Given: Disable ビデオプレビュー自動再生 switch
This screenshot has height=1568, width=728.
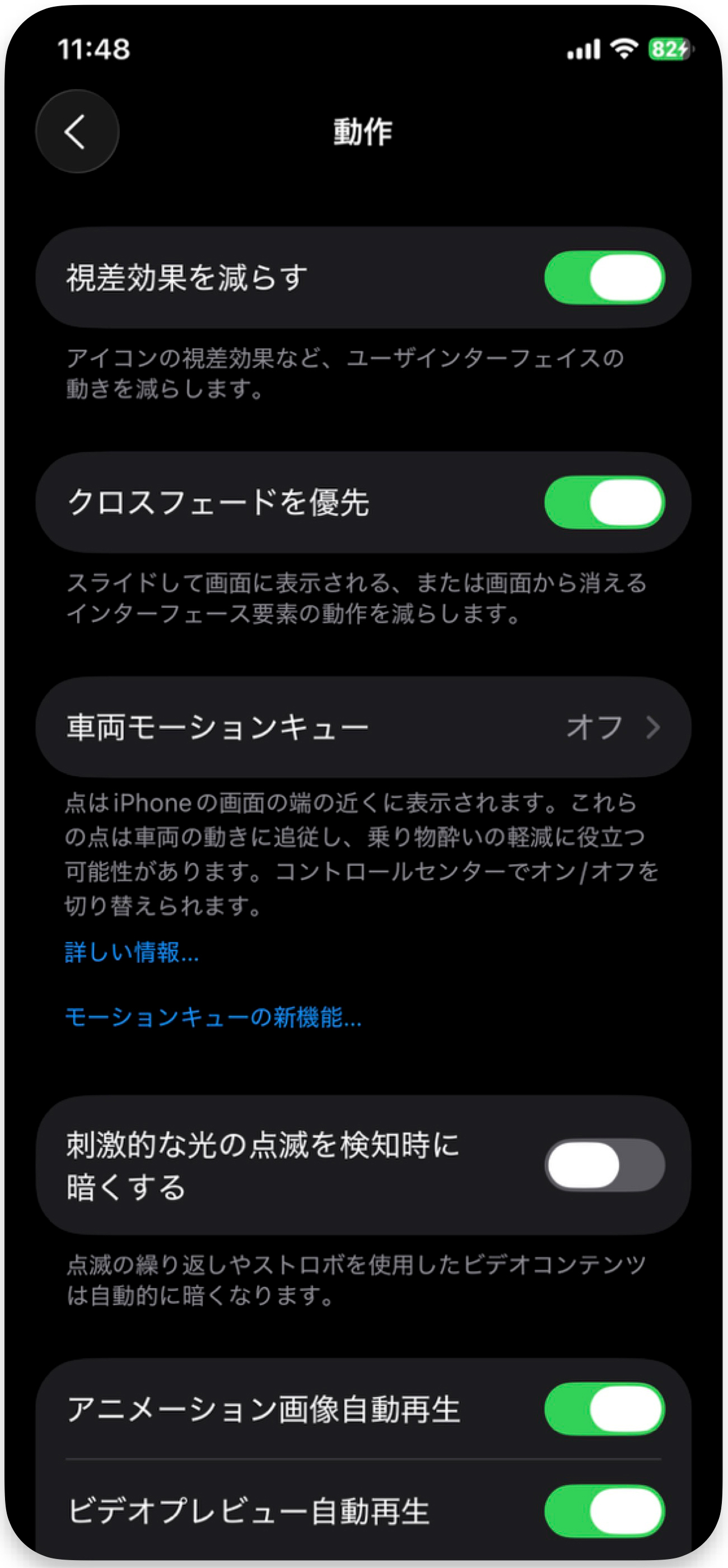Looking at the screenshot, I should [604, 1511].
